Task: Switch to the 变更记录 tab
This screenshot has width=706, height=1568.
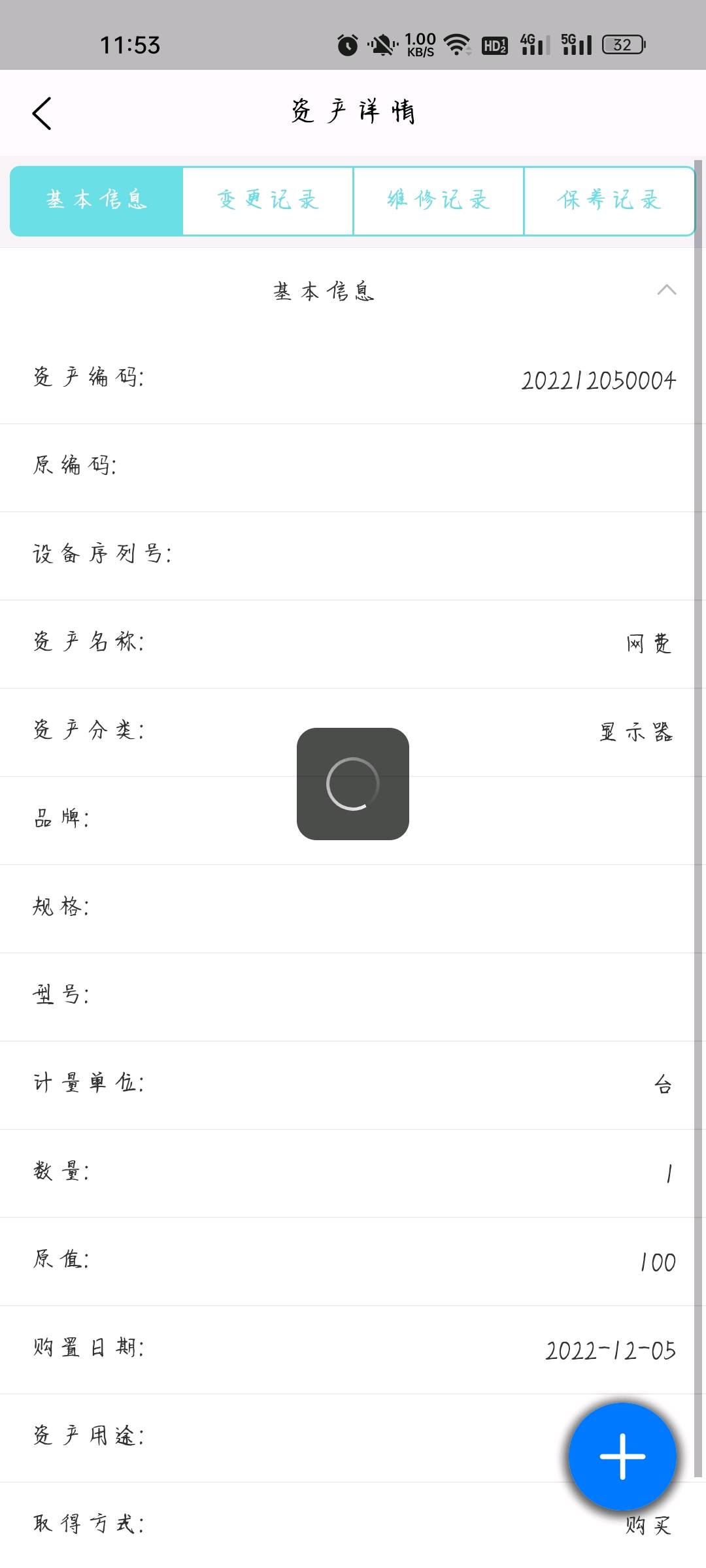Action: coord(268,201)
